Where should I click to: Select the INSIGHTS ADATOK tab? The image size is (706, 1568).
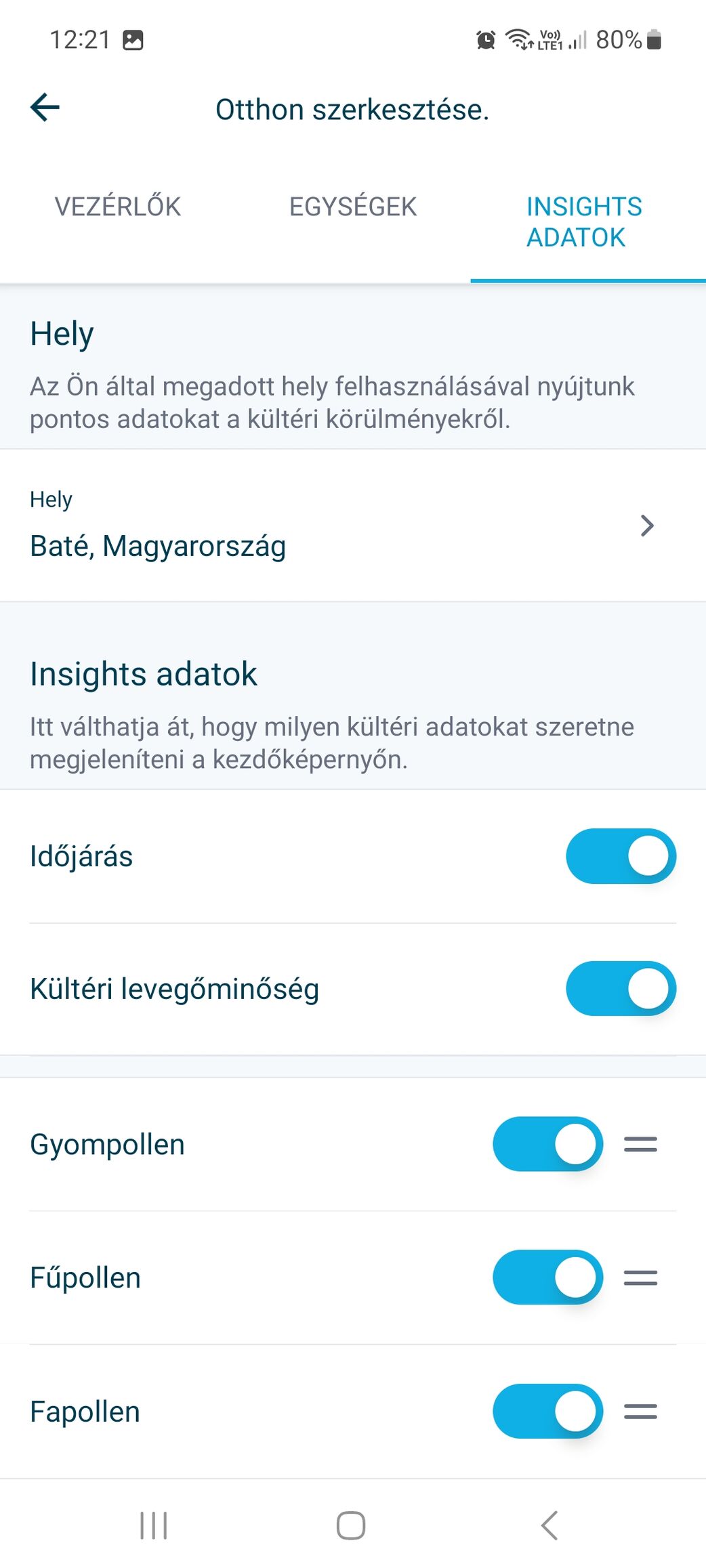coord(584,222)
